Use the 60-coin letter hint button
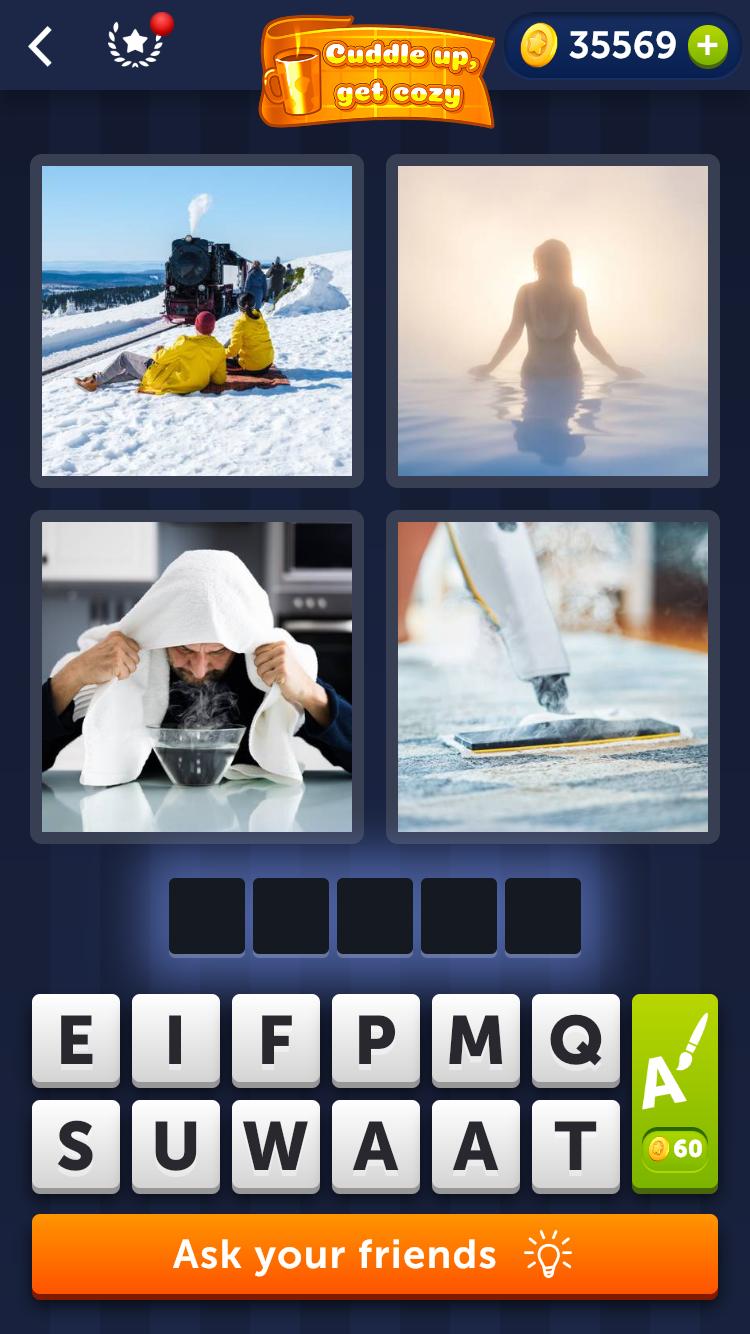This screenshot has height=1334, width=750. click(x=675, y=1093)
